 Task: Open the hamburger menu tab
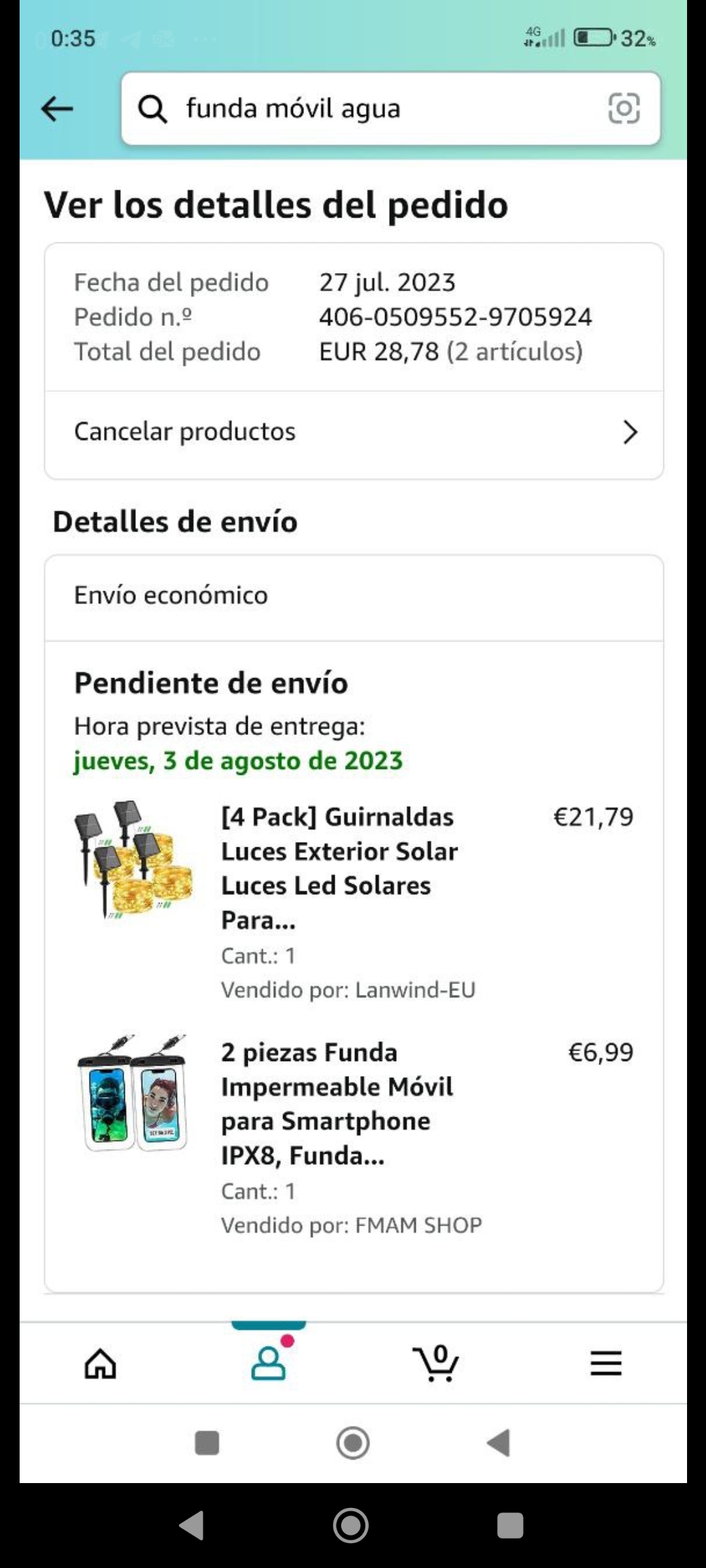point(605,1364)
